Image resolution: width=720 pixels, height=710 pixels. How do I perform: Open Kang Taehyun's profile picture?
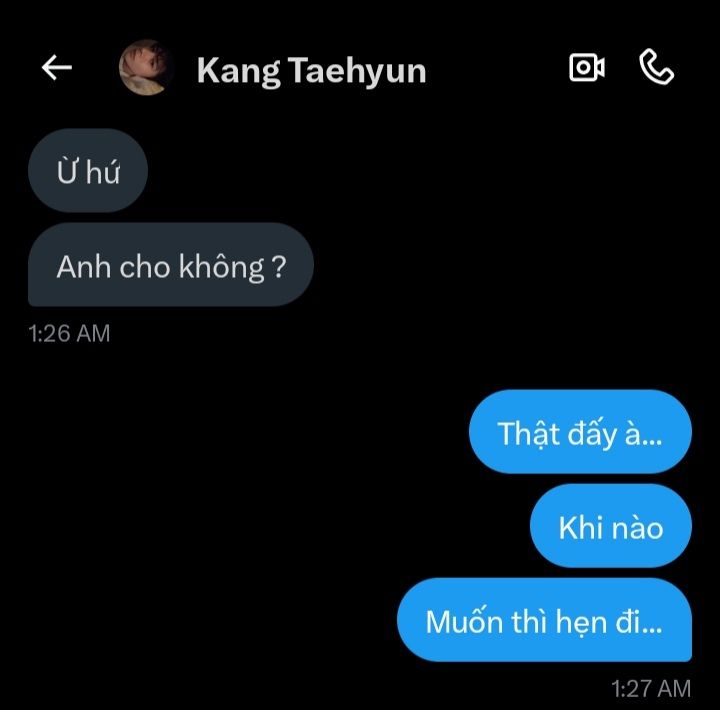[146, 68]
